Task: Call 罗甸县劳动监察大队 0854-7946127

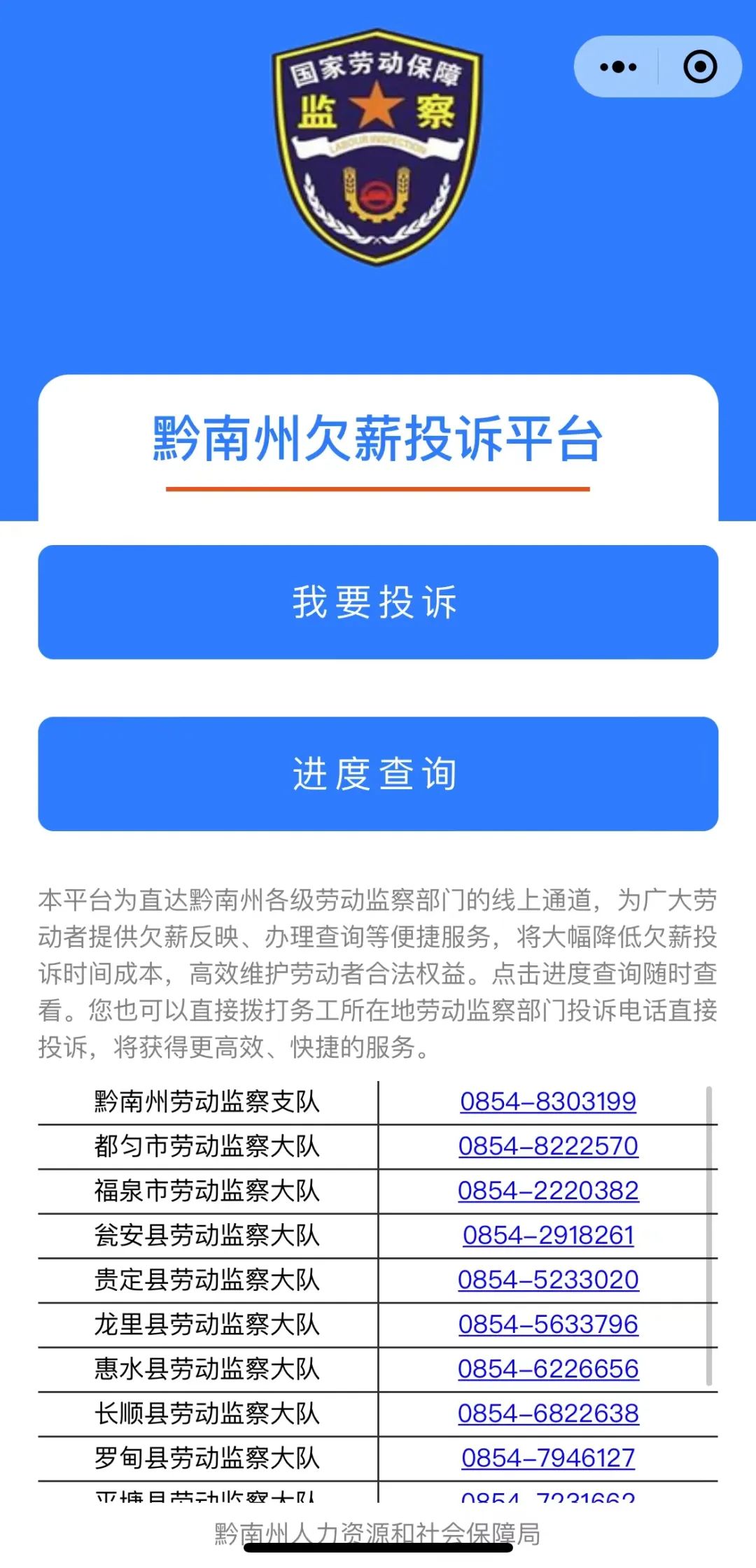Action: click(x=548, y=1458)
